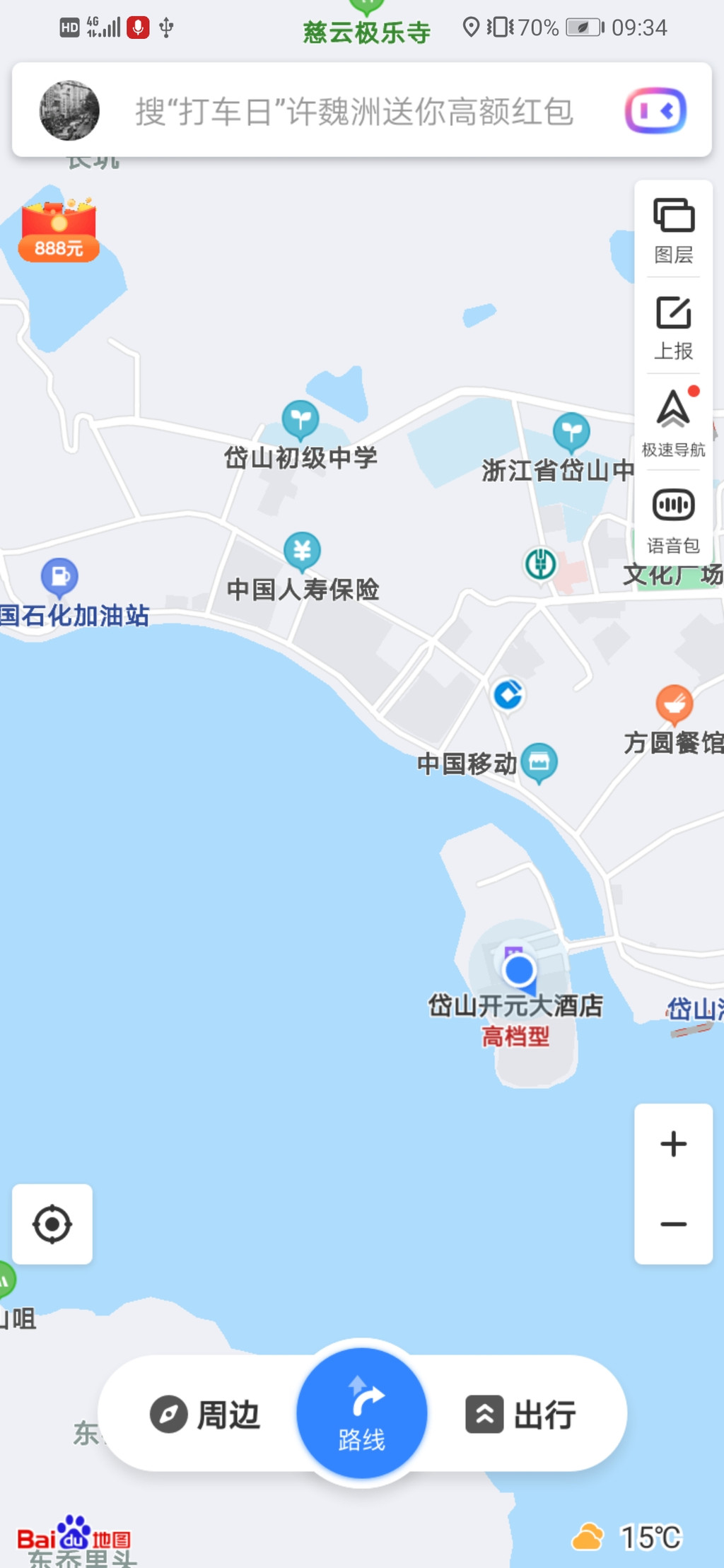Image resolution: width=724 pixels, height=1568 pixels.
Task: Zoom out of the map
Action: click(673, 1224)
